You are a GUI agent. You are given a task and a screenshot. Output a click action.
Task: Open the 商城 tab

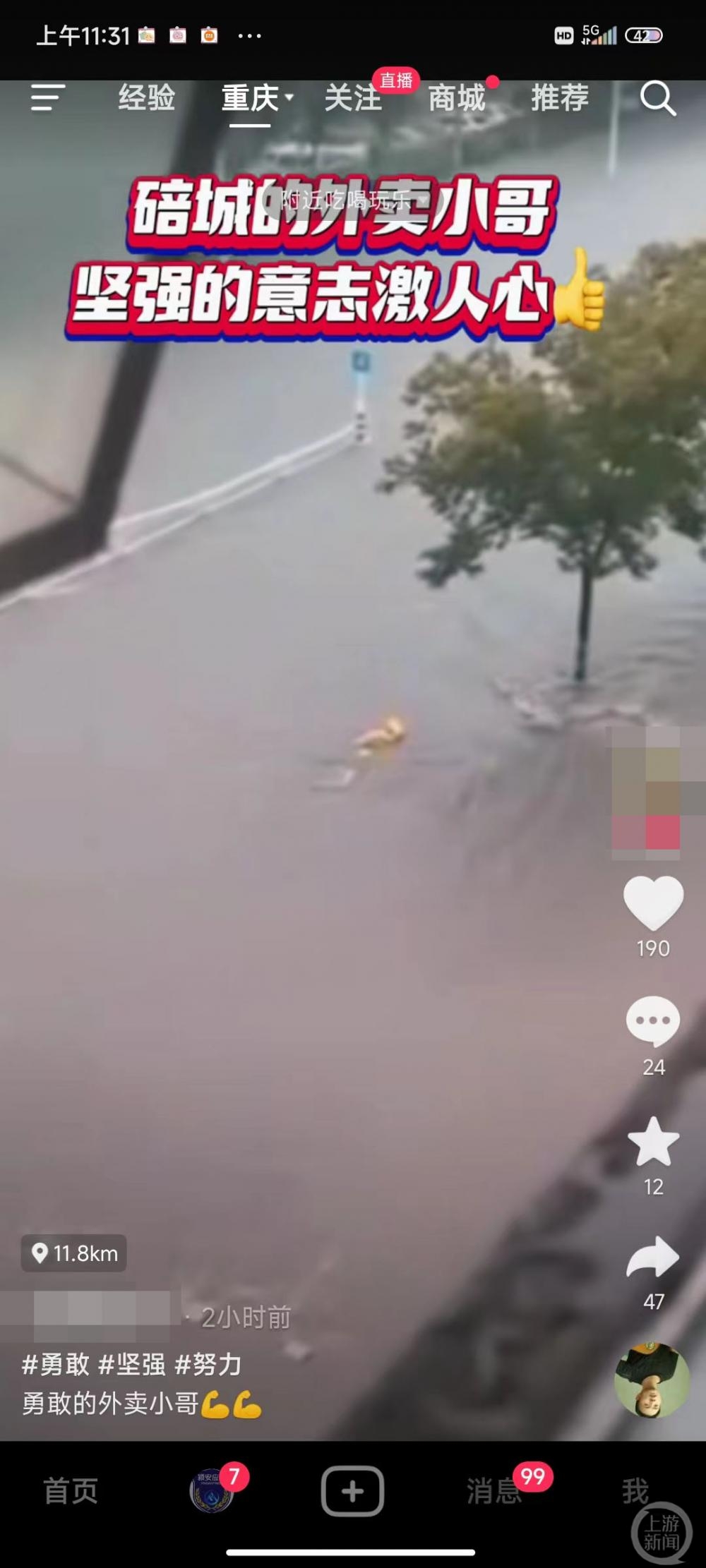point(457,97)
